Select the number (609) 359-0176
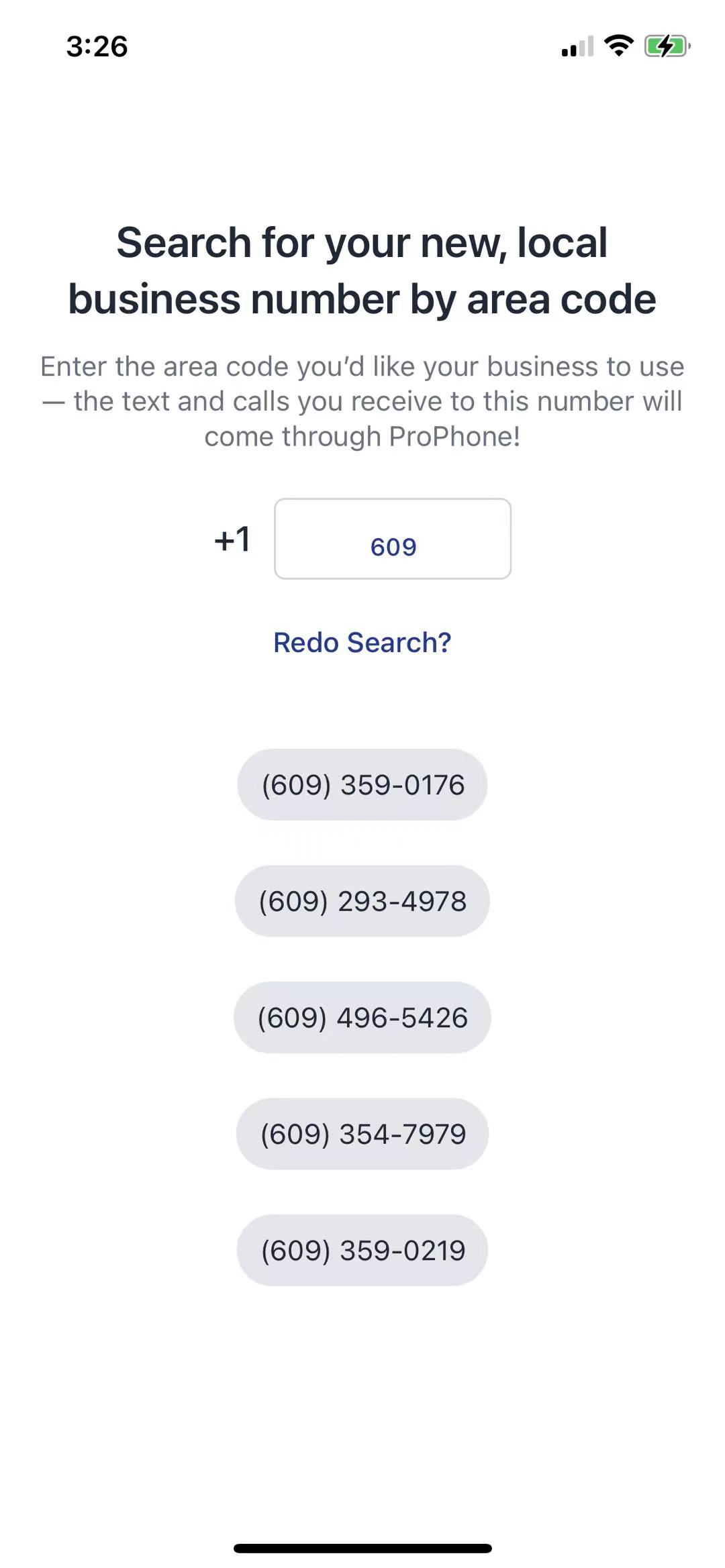Image resolution: width=725 pixels, height=1568 pixels. coord(362,784)
